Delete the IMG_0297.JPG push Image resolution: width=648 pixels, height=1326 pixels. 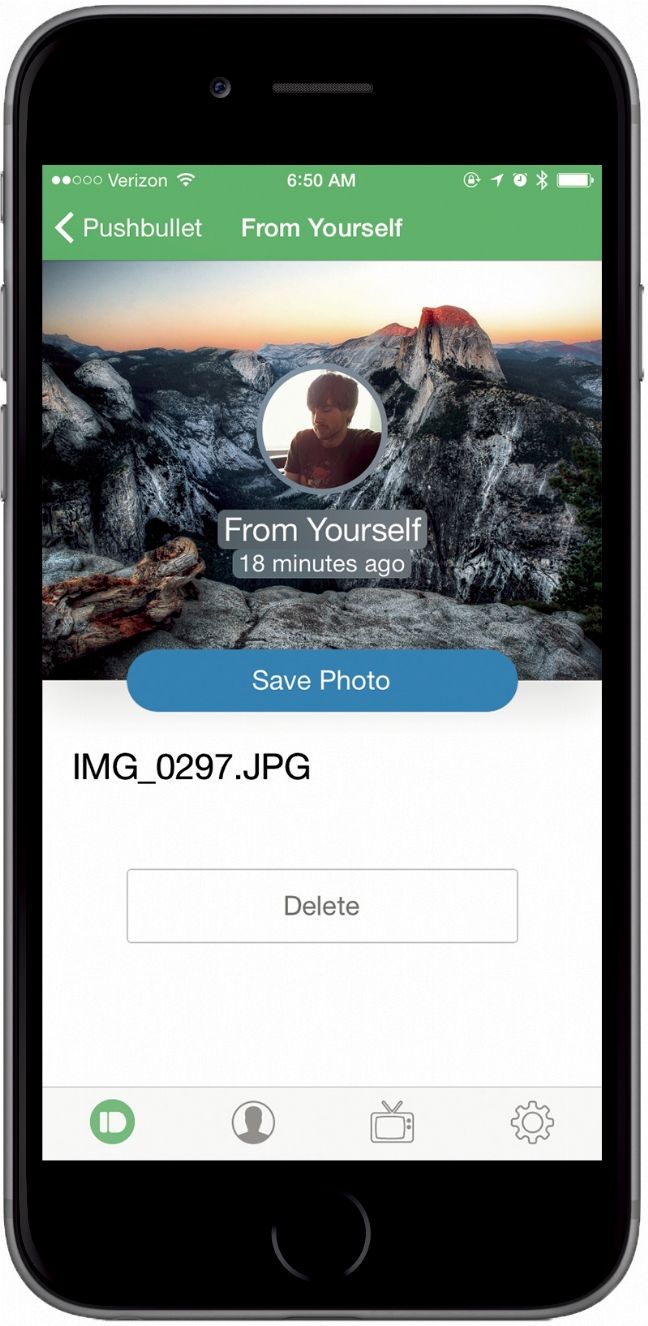321,906
